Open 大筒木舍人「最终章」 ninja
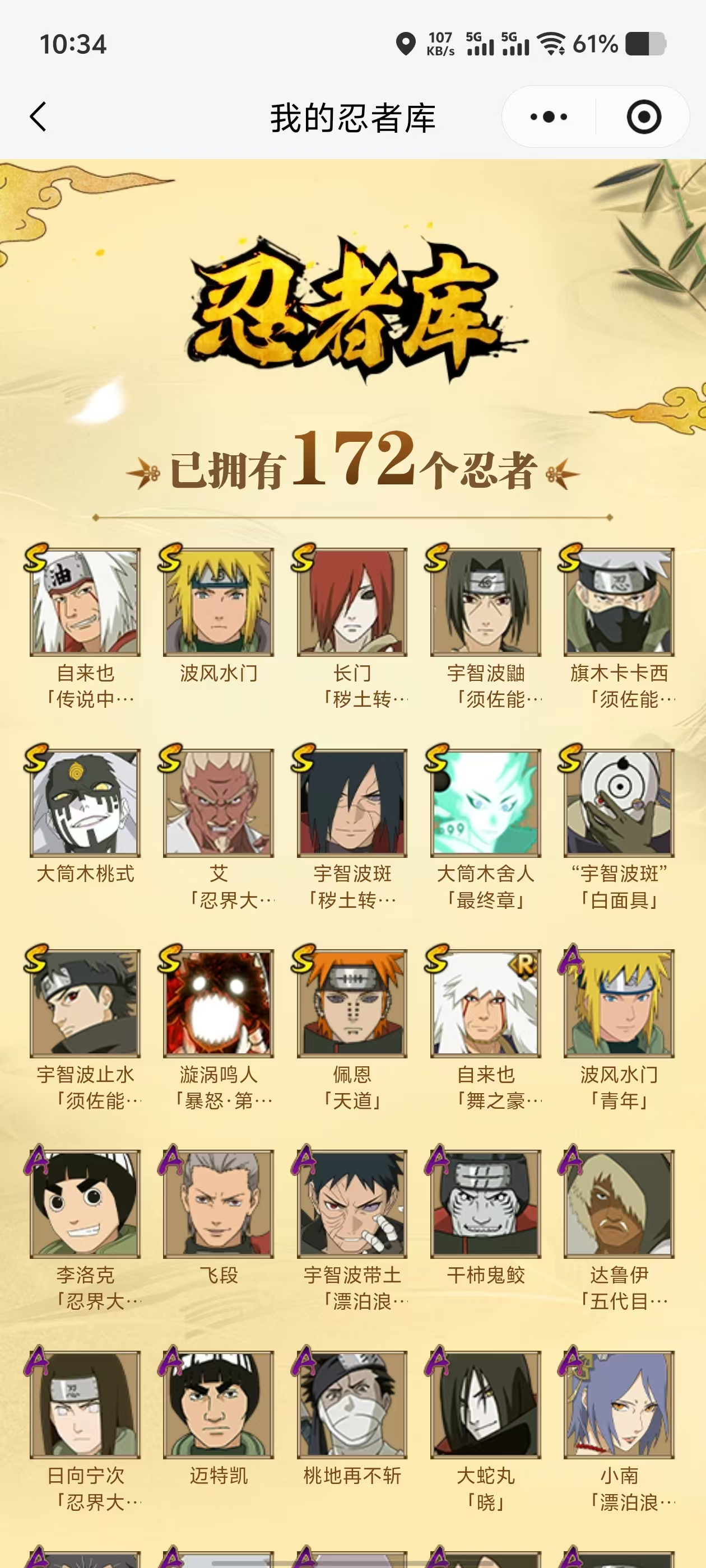 click(x=485, y=802)
